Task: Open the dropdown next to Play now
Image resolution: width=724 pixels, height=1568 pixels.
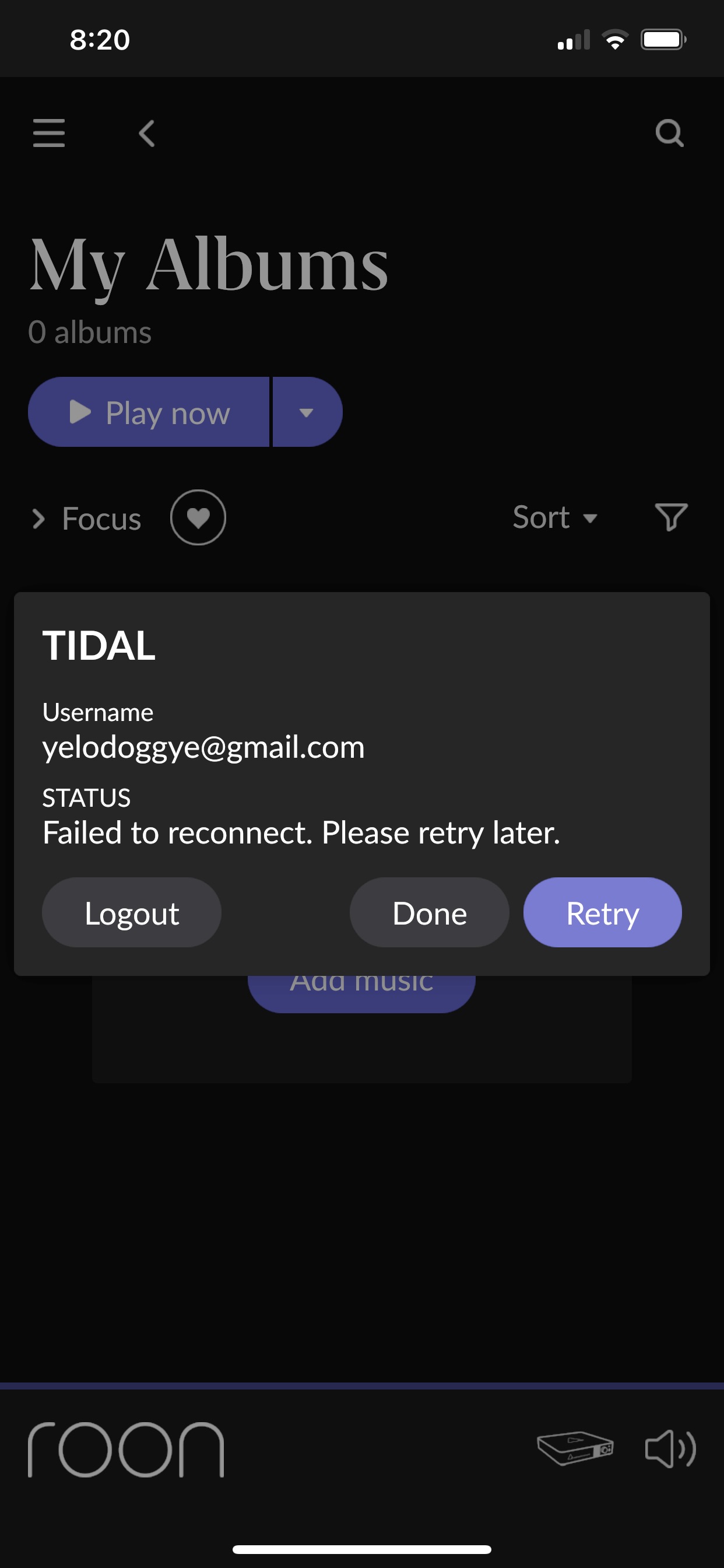Action: 307,412
